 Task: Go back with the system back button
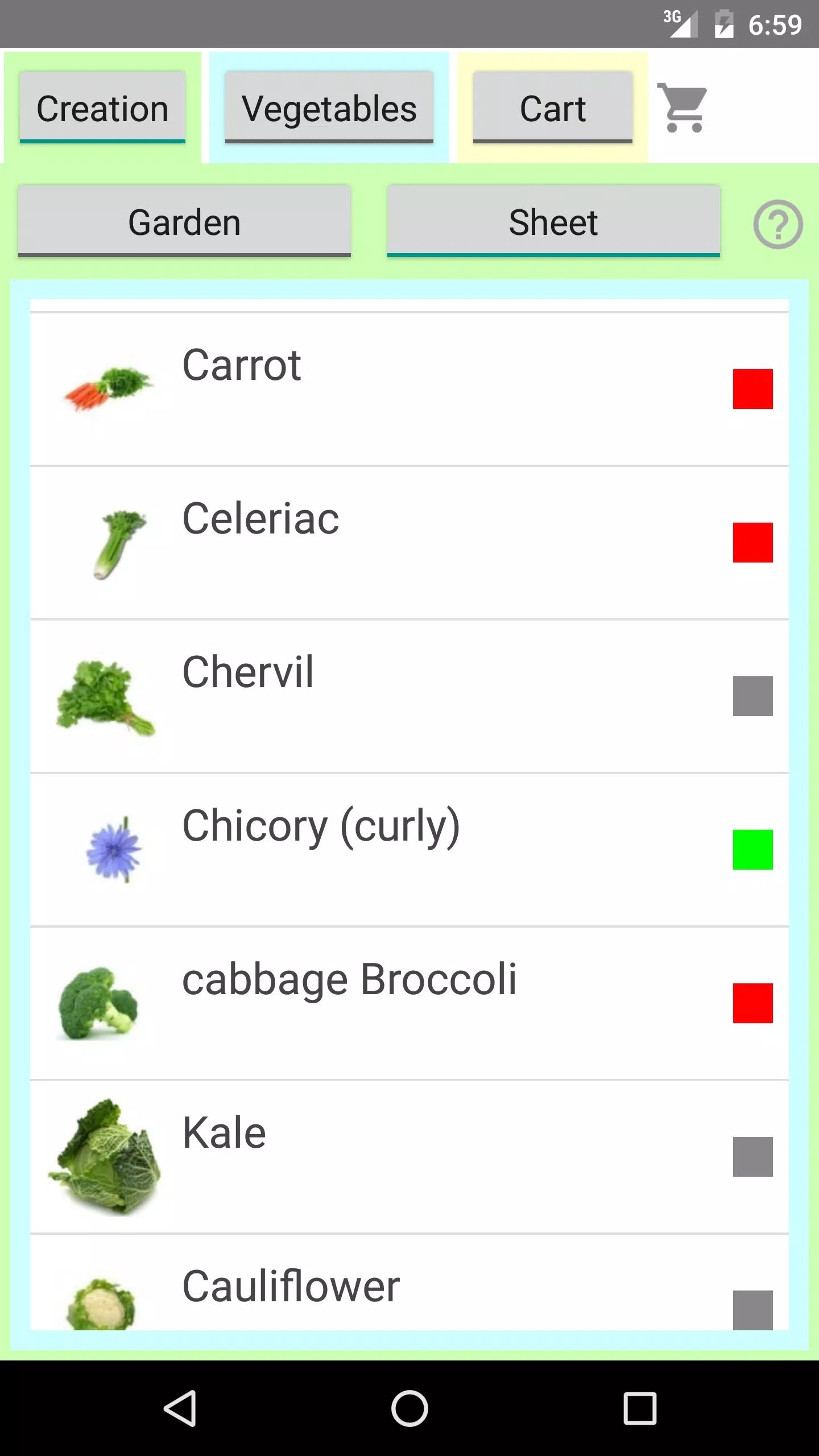click(x=181, y=1408)
